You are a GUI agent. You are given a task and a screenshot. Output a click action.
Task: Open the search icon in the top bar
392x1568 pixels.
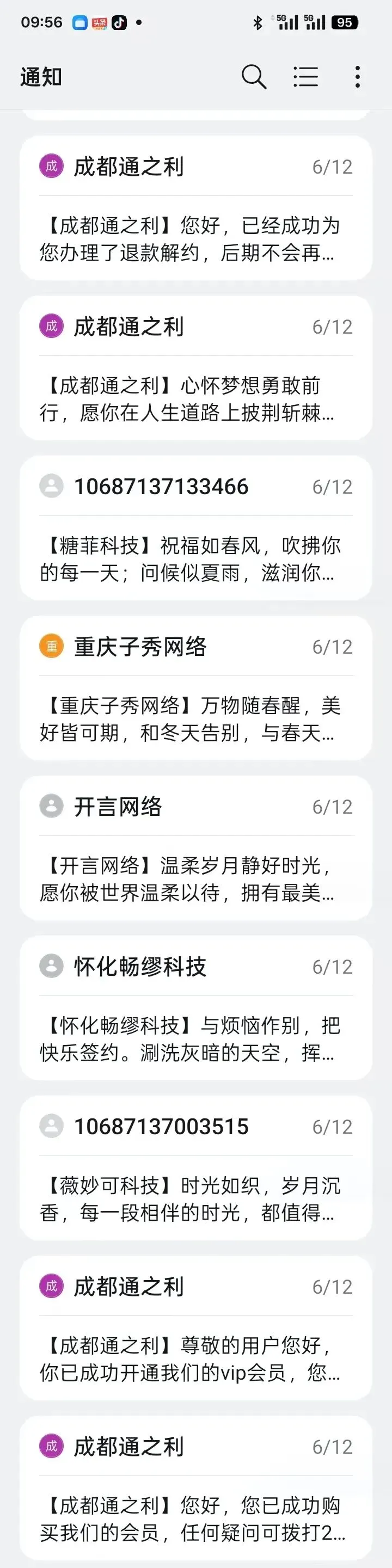pyautogui.click(x=254, y=77)
